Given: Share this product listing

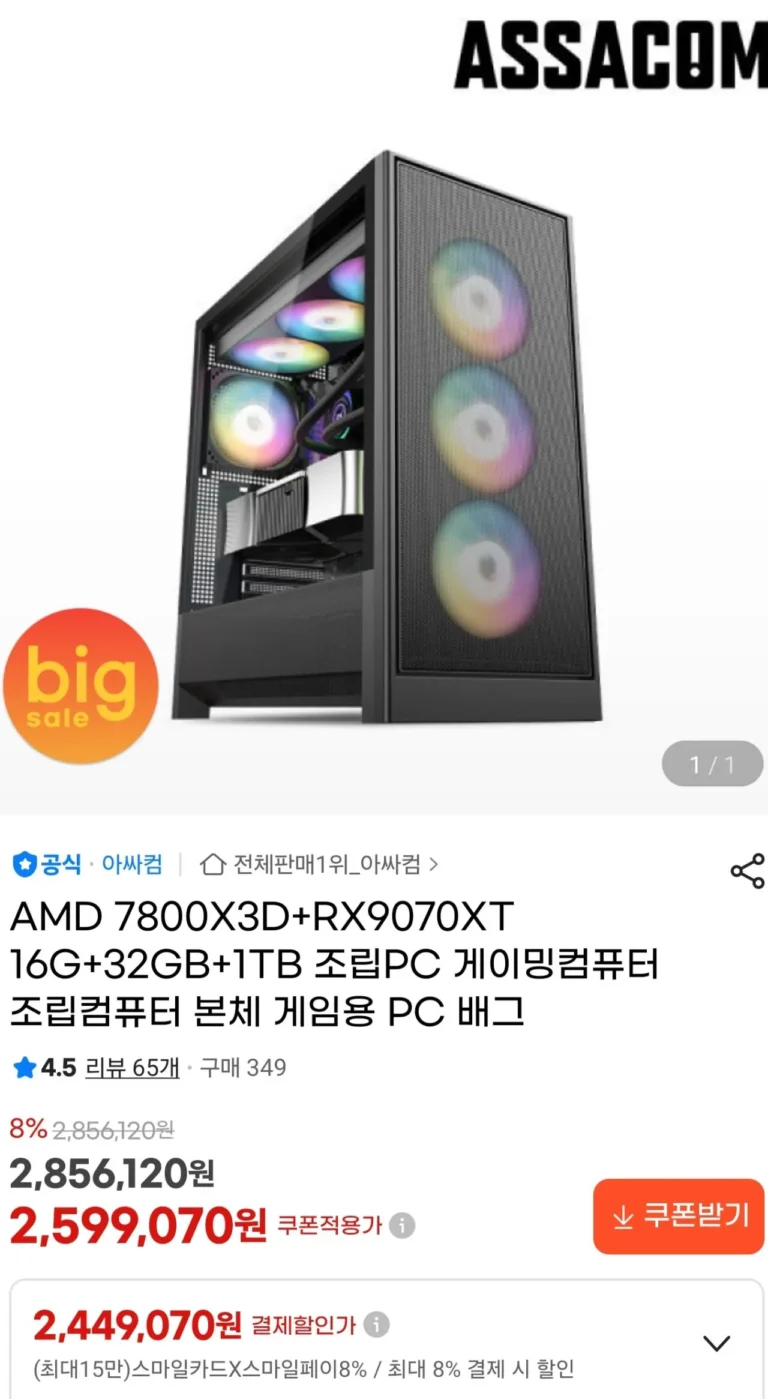Looking at the screenshot, I should tap(747, 870).
